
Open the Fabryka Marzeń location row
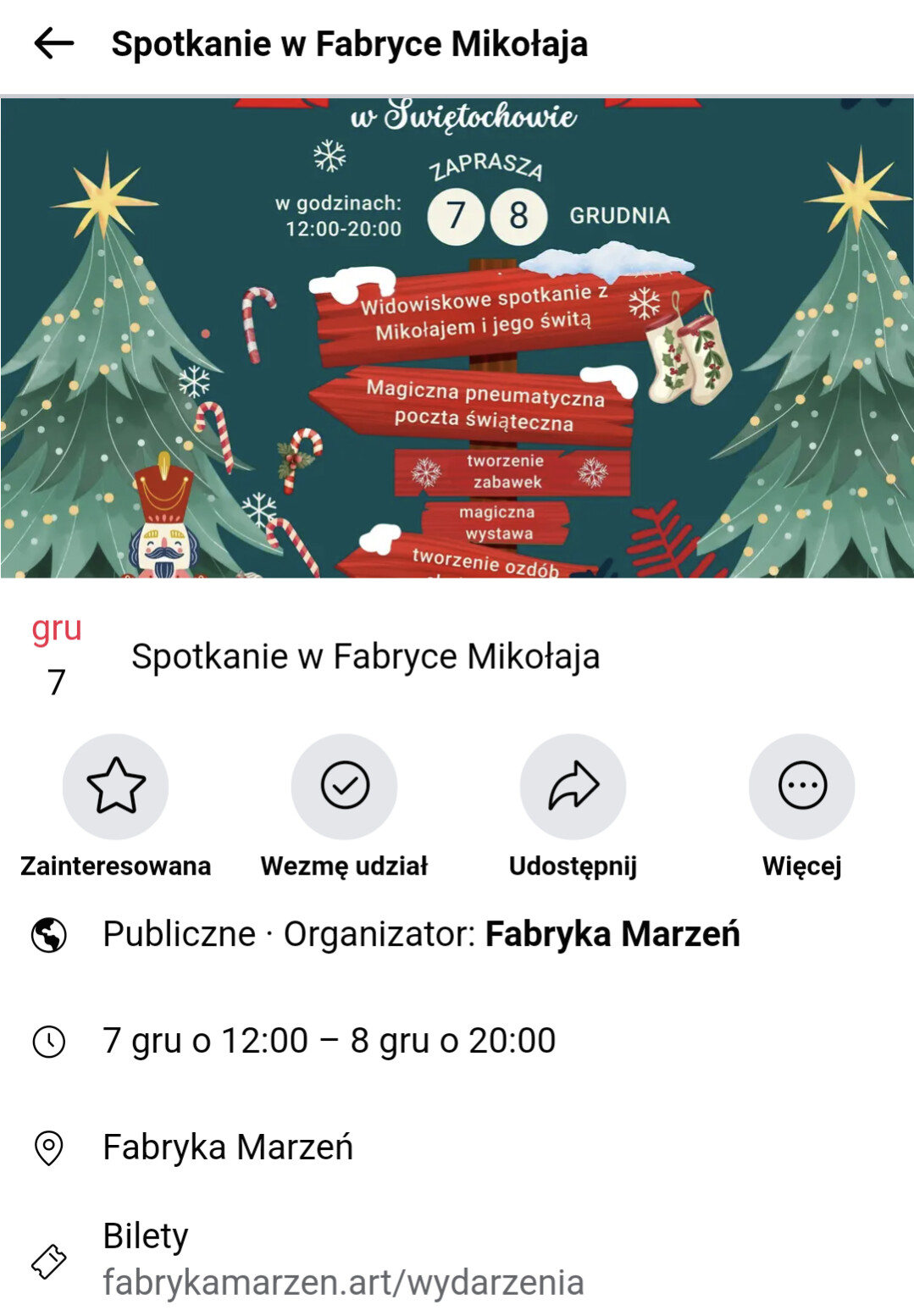point(227,1147)
